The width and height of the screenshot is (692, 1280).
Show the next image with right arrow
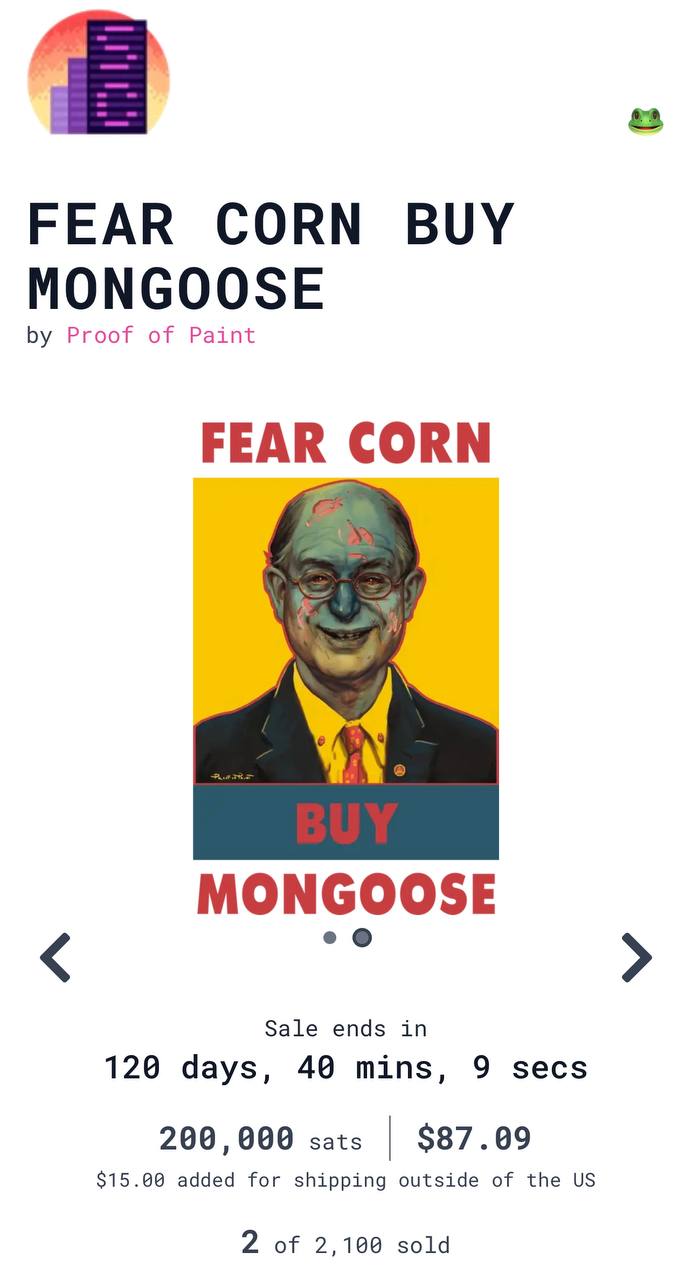[x=636, y=958]
